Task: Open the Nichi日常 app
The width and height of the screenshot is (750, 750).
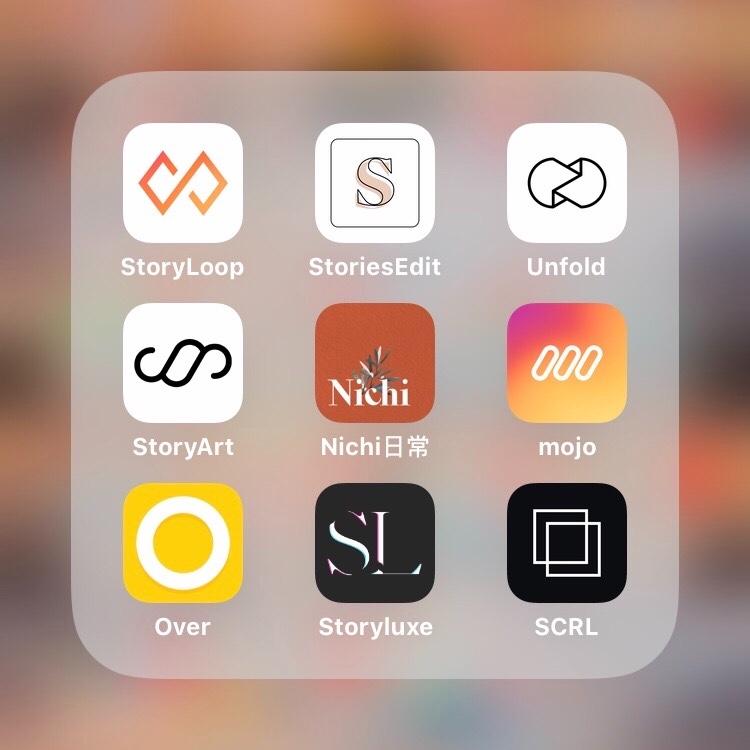Action: [375, 362]
